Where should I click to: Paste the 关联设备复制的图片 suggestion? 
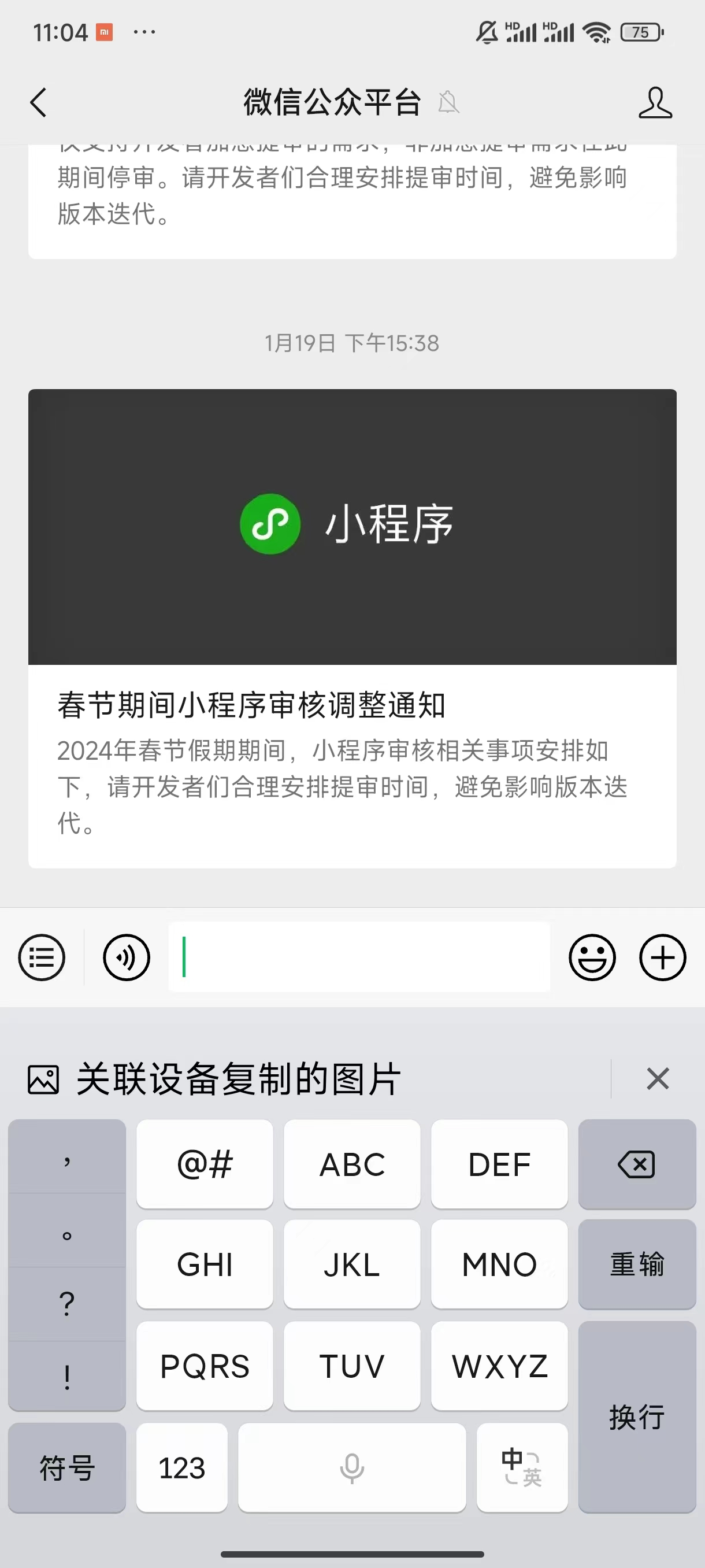tap(238, 1079)
